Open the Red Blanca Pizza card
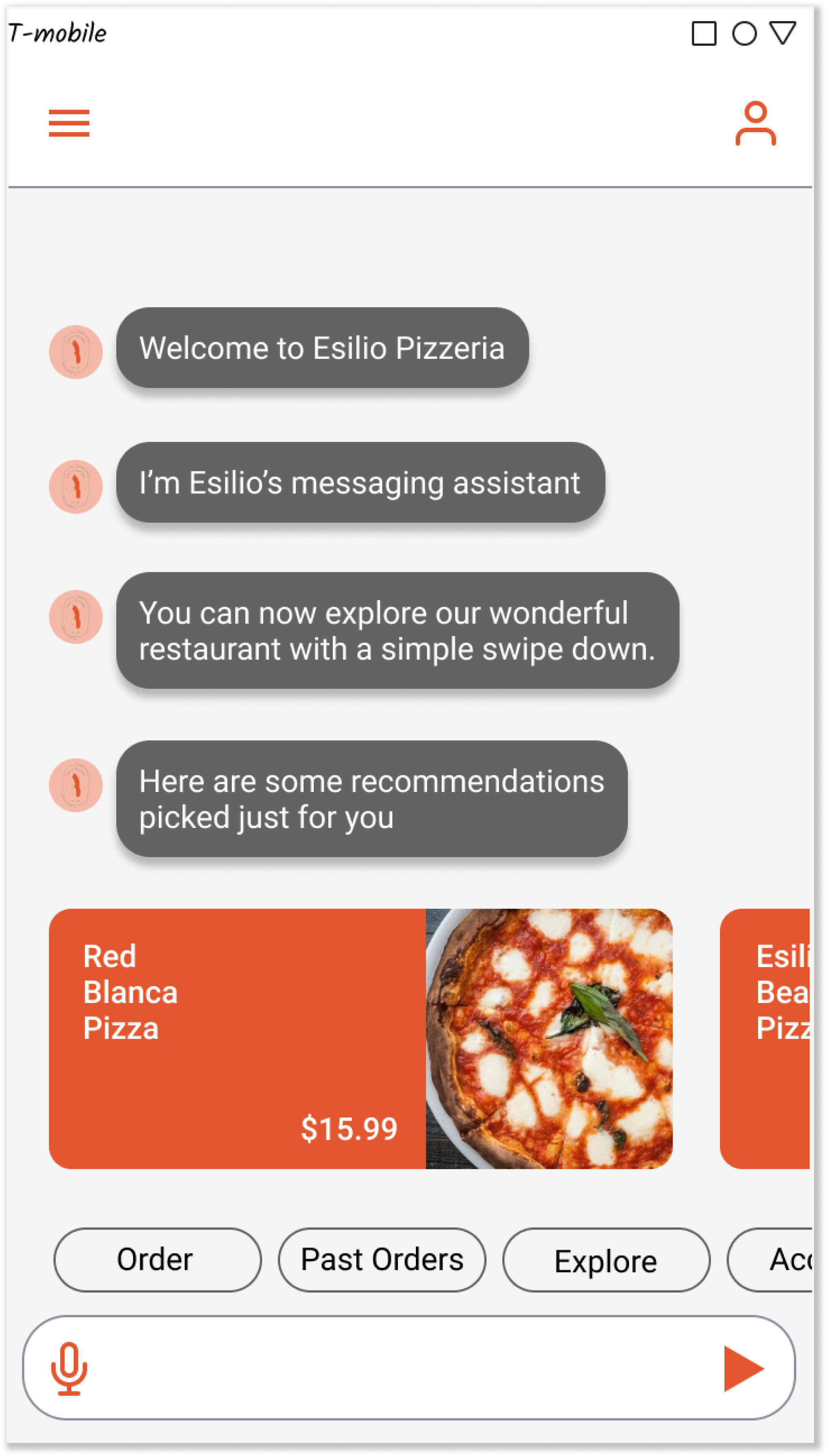 [x=360, y=1038]
